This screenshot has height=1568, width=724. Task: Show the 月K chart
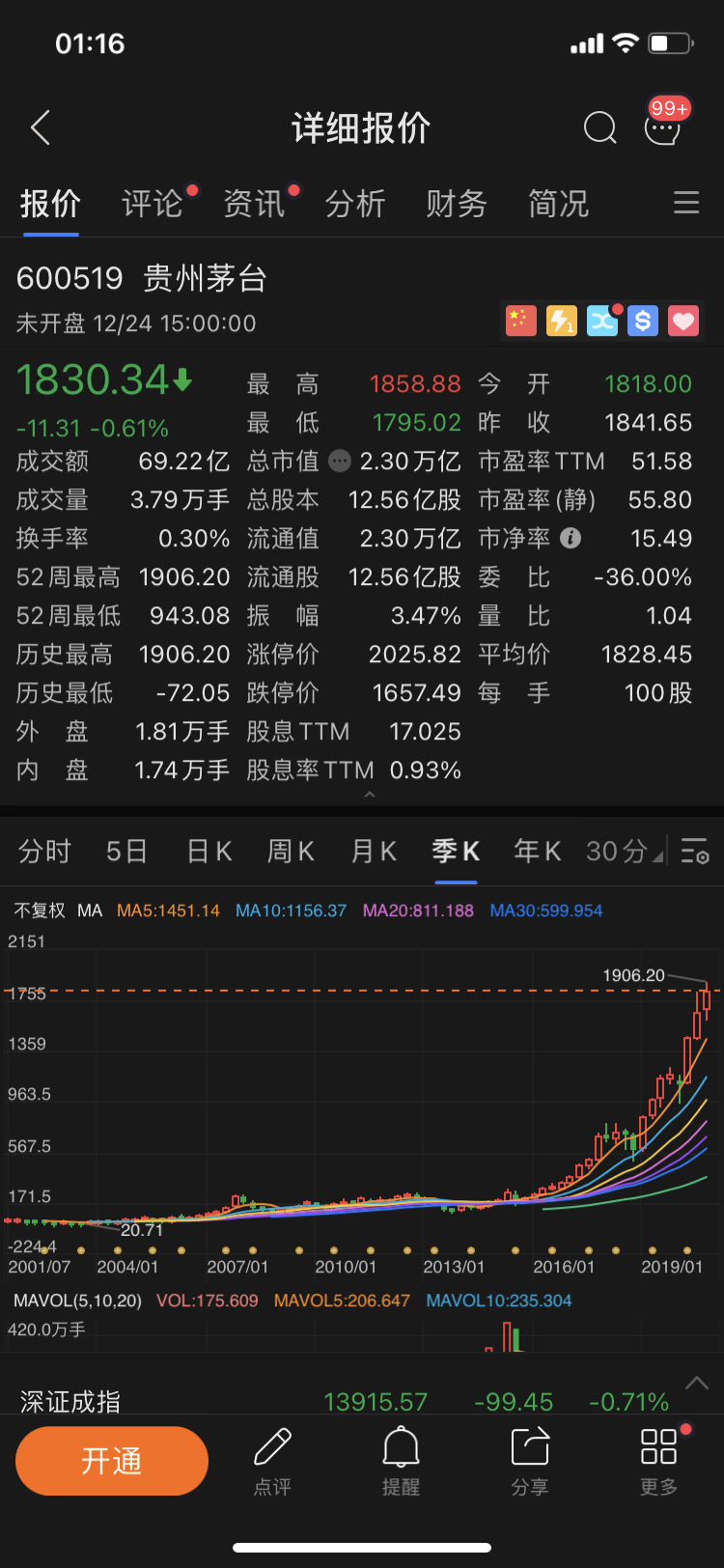tap(374, 851)
